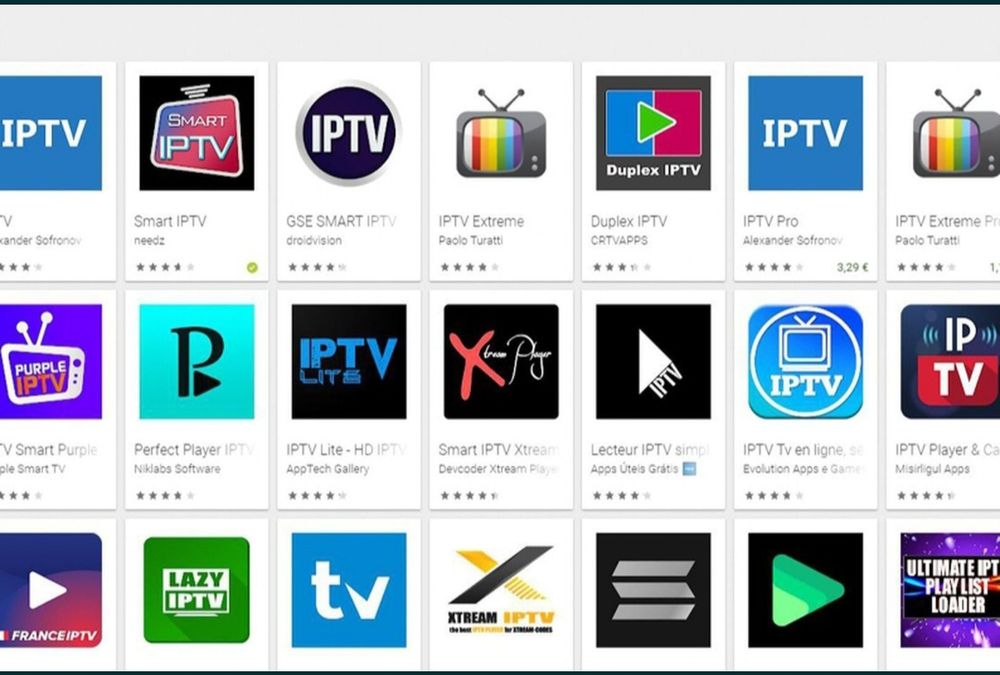Image resolution: width=1000 pixels, height=675 pixels.
Task: Open IPTV Lite - HD IPTV card
Action: point(348,361)
